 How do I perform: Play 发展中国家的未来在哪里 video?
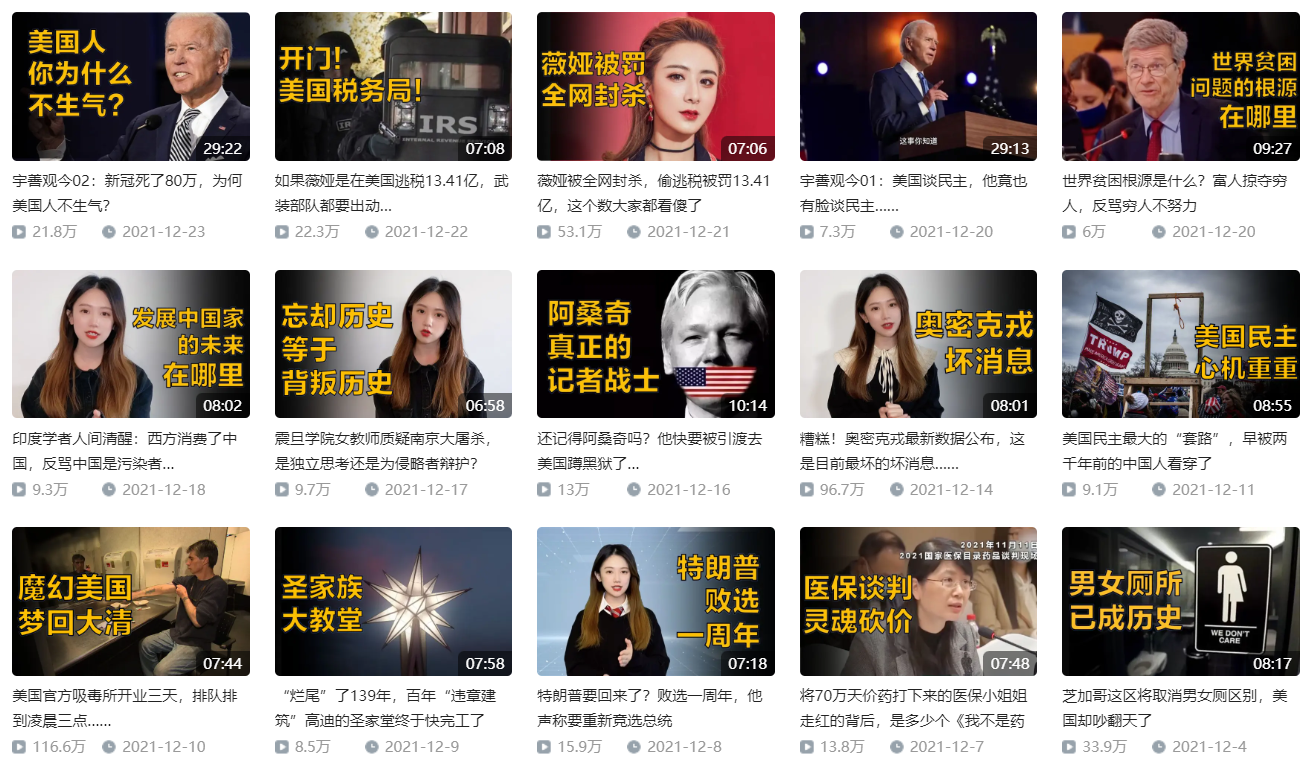coord(131,343)
